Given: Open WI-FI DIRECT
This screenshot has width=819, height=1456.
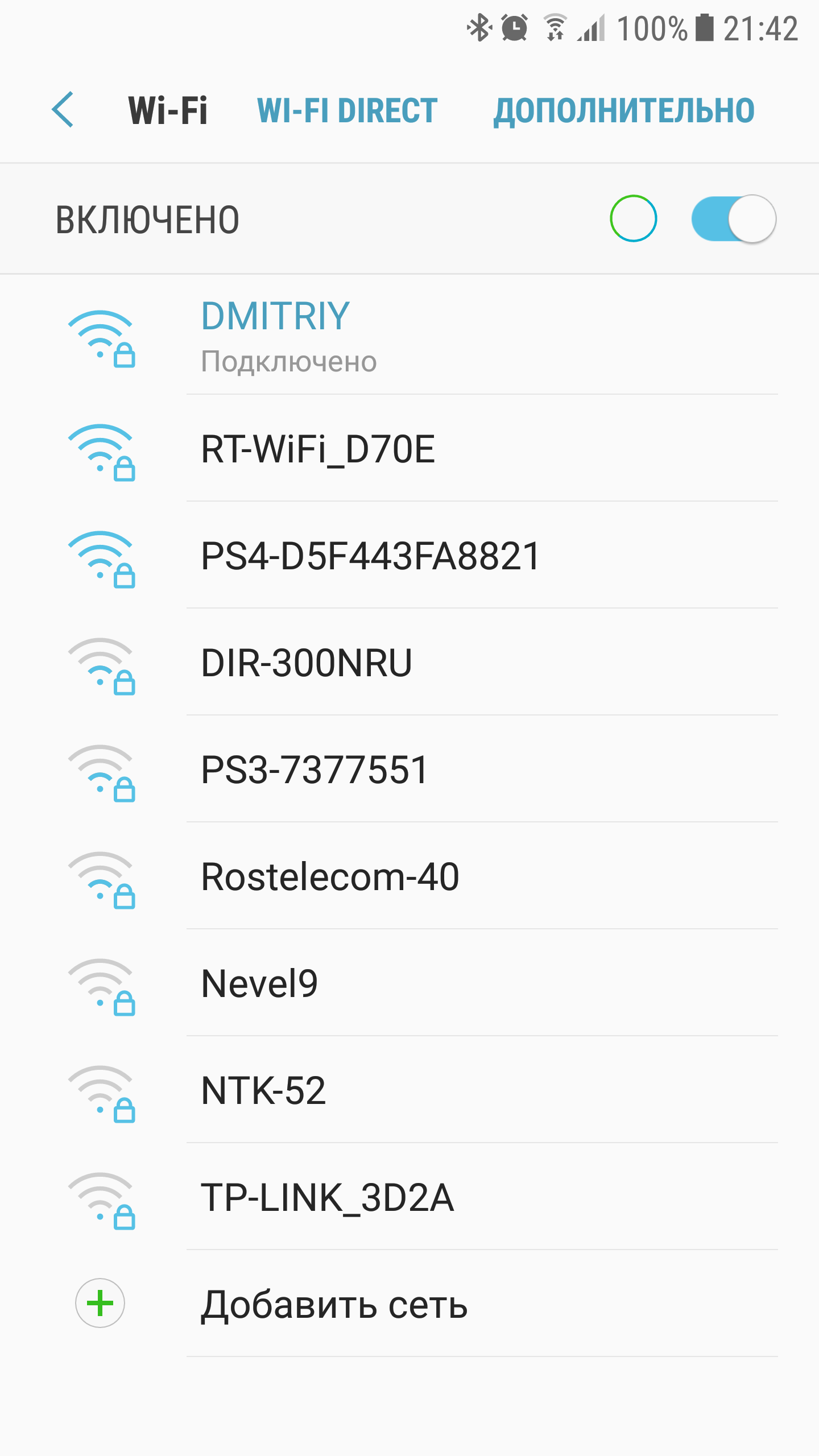Looking at the screenshot, I should [x=347, y=110].
